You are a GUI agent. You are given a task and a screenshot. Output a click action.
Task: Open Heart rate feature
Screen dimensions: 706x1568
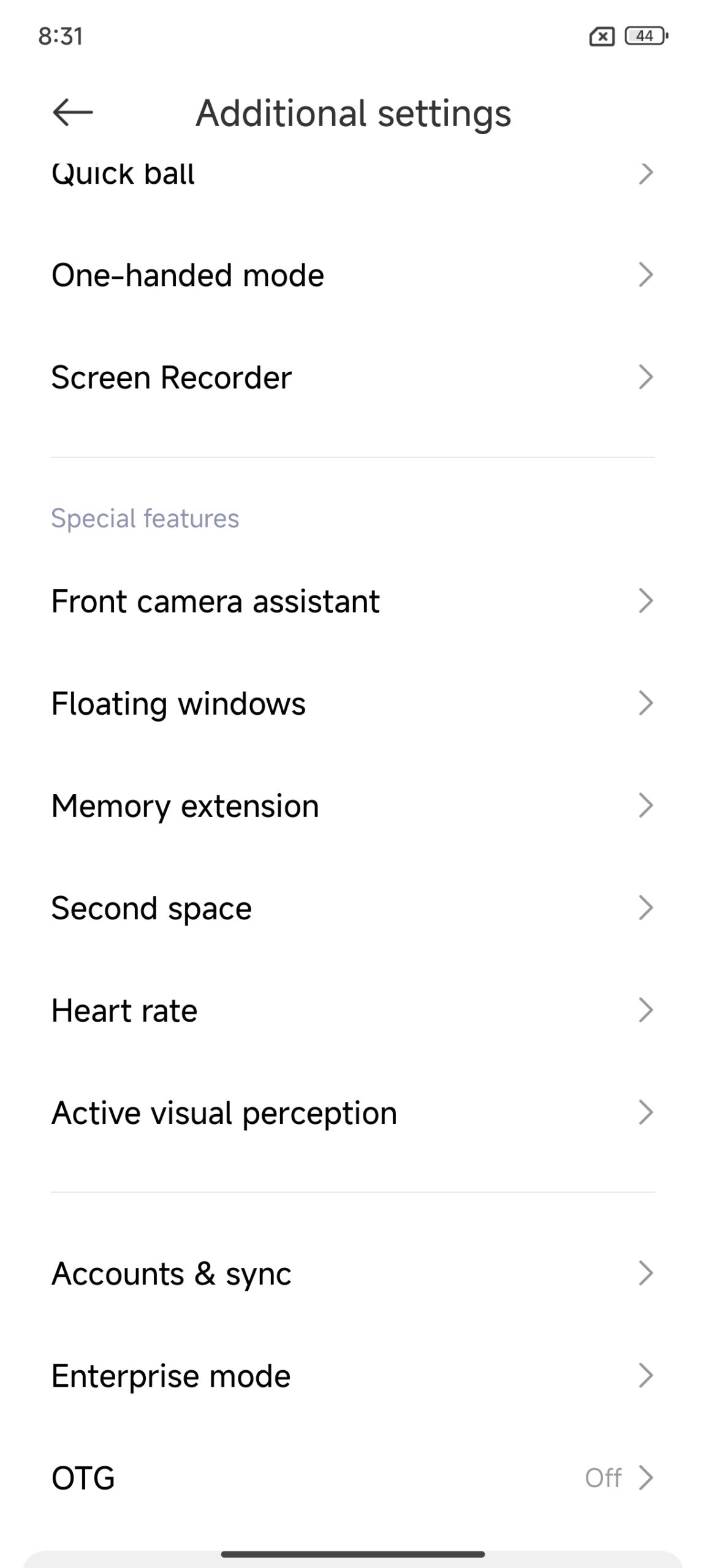click(x=353, y=1010)
